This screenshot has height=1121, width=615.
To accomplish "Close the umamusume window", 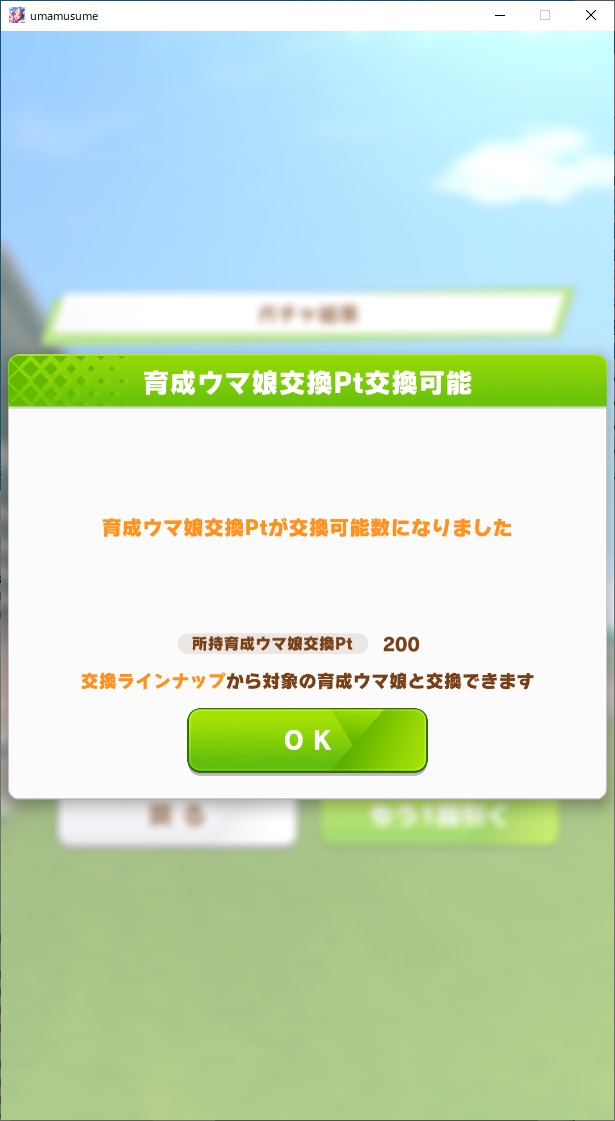I will tap(591, 15).
